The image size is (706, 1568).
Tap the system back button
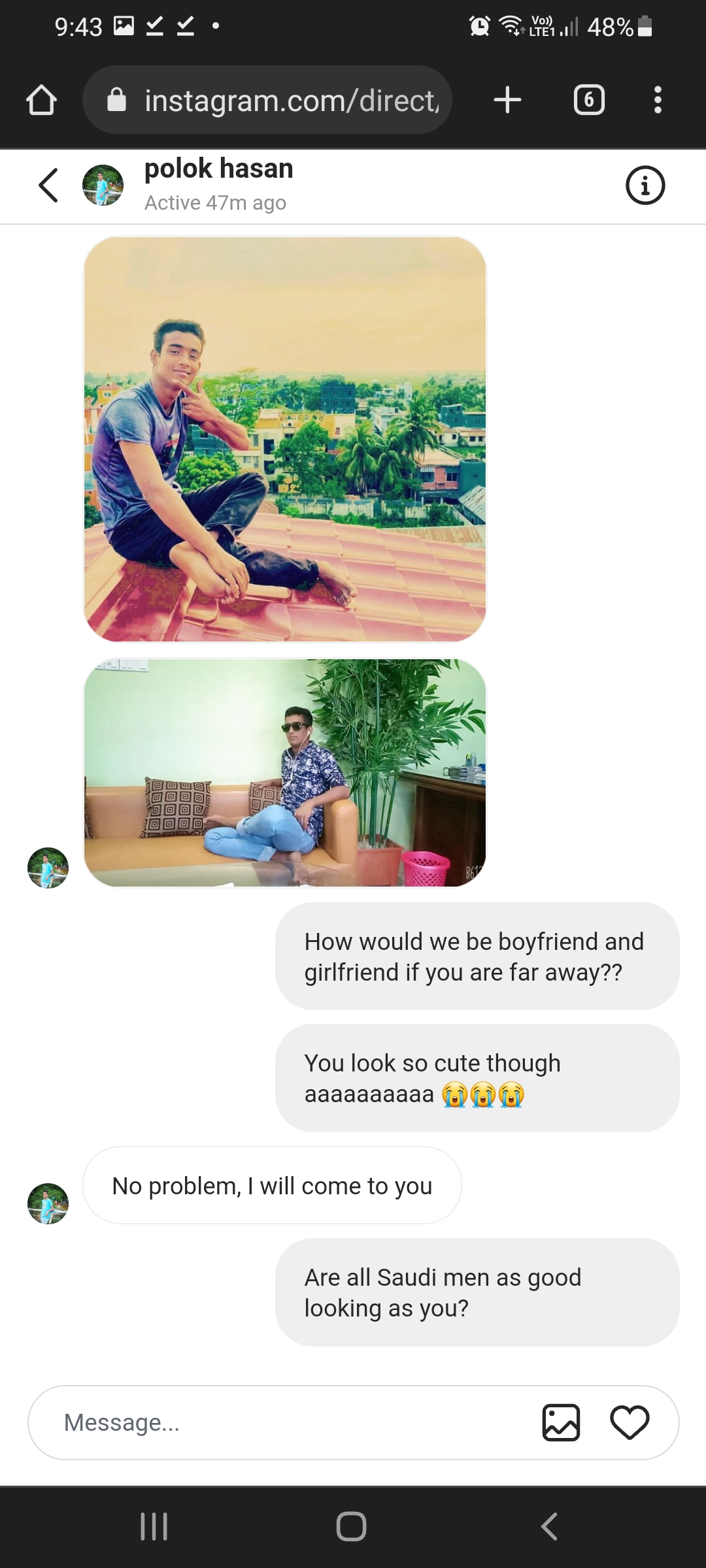550,1527
